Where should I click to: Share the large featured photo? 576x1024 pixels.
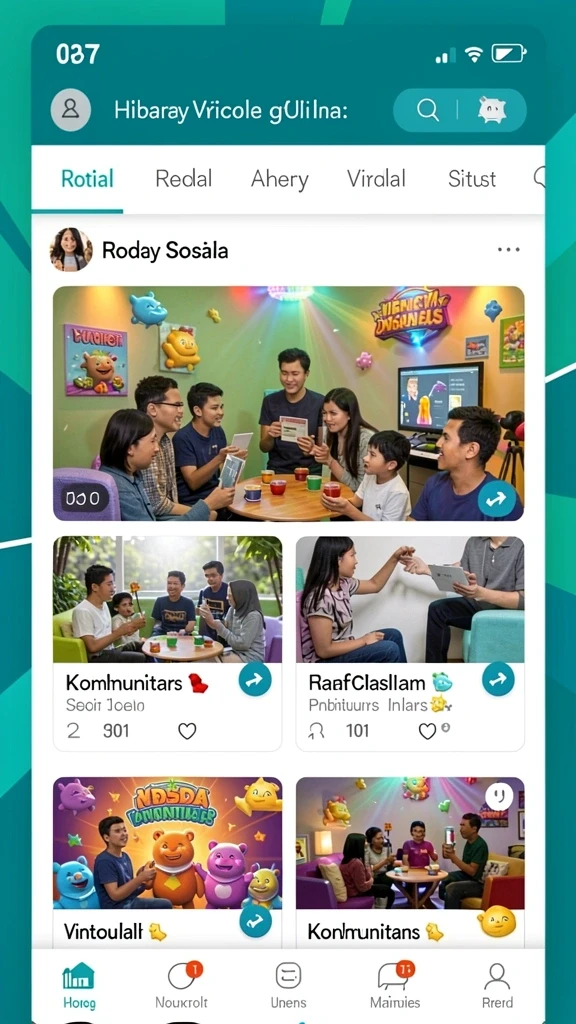(x=496, y=500)
